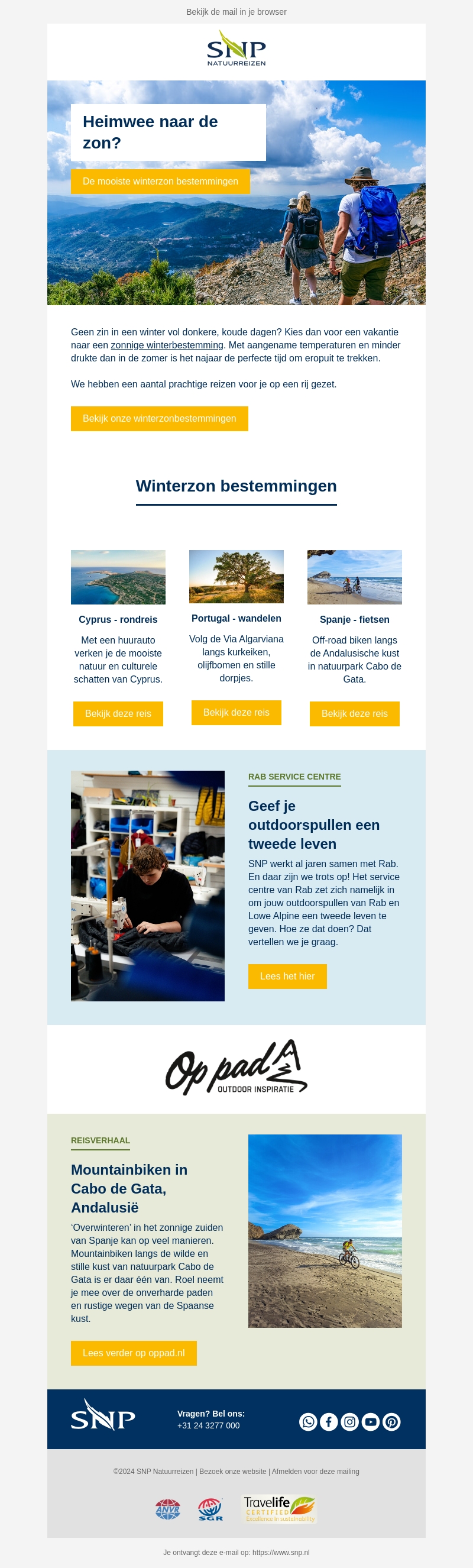The height and width of the screenshot is (1568, 473).
Task: Open the Pinterest icon in footer
Action: tap(391, 1422)
